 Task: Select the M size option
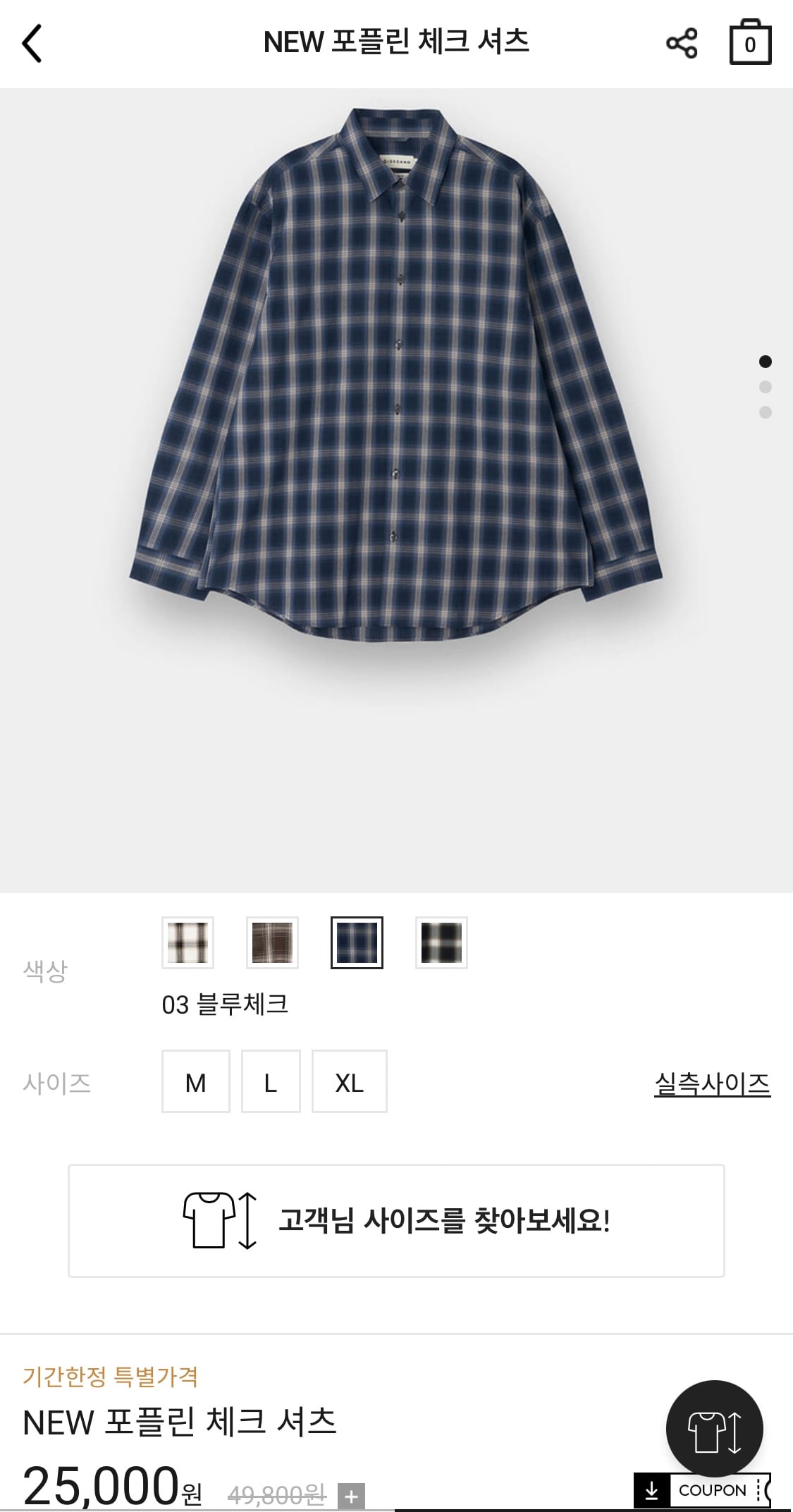[x=196, y=1082]
